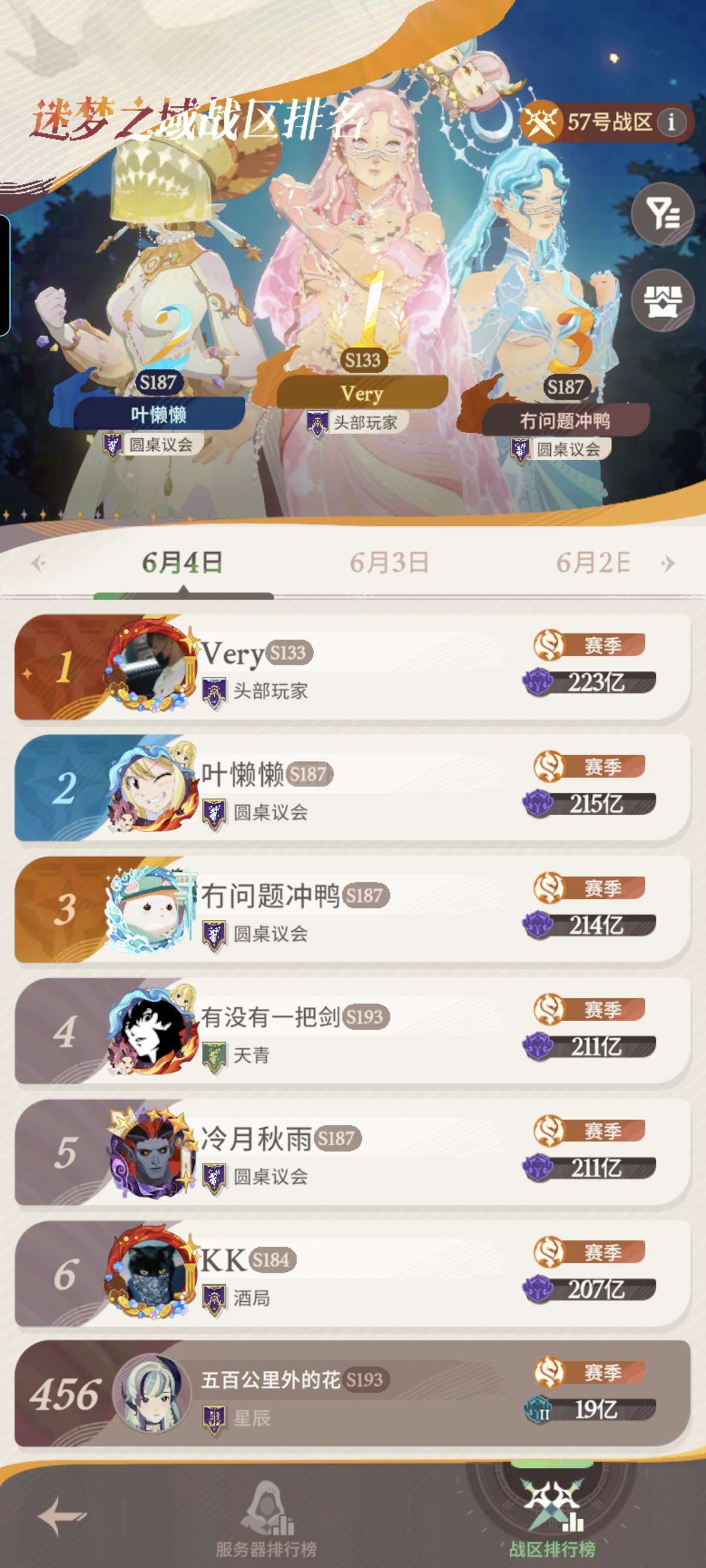The width and height of the screenshot is (706, 1568).
Task: Switch to the 6月3日 date tab
Action: (x=389, y=563)
